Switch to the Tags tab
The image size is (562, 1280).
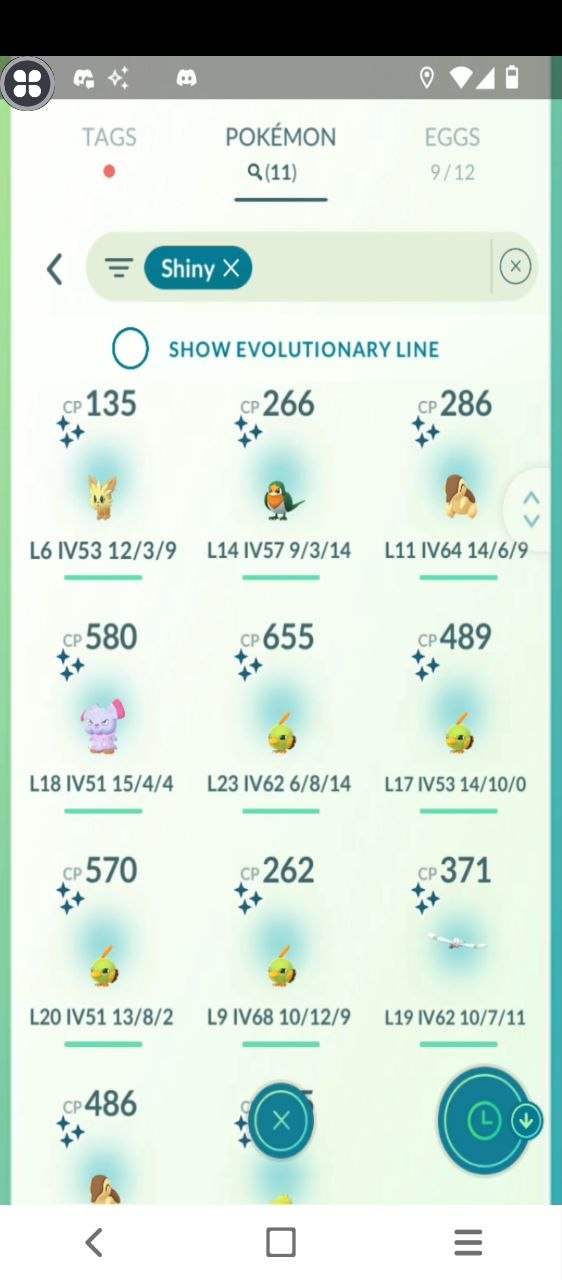pyautogui.click(x=109, y=137)
